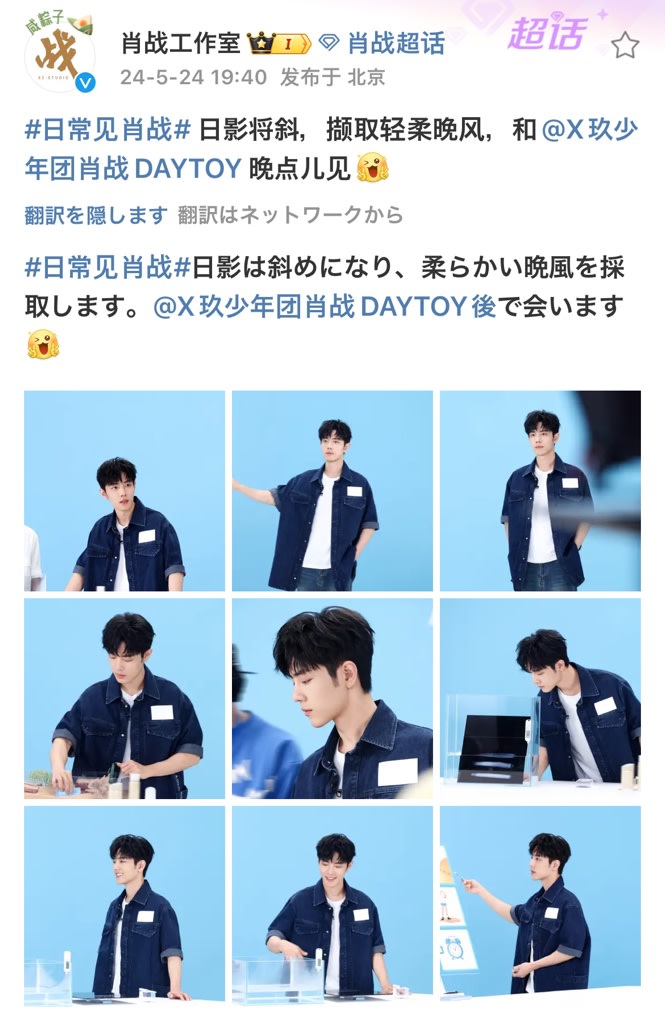View top-right photo with blurred dark foreground
Image resolution: width=665 pixels, height=1024 pixels.
(x=540, y=490)
